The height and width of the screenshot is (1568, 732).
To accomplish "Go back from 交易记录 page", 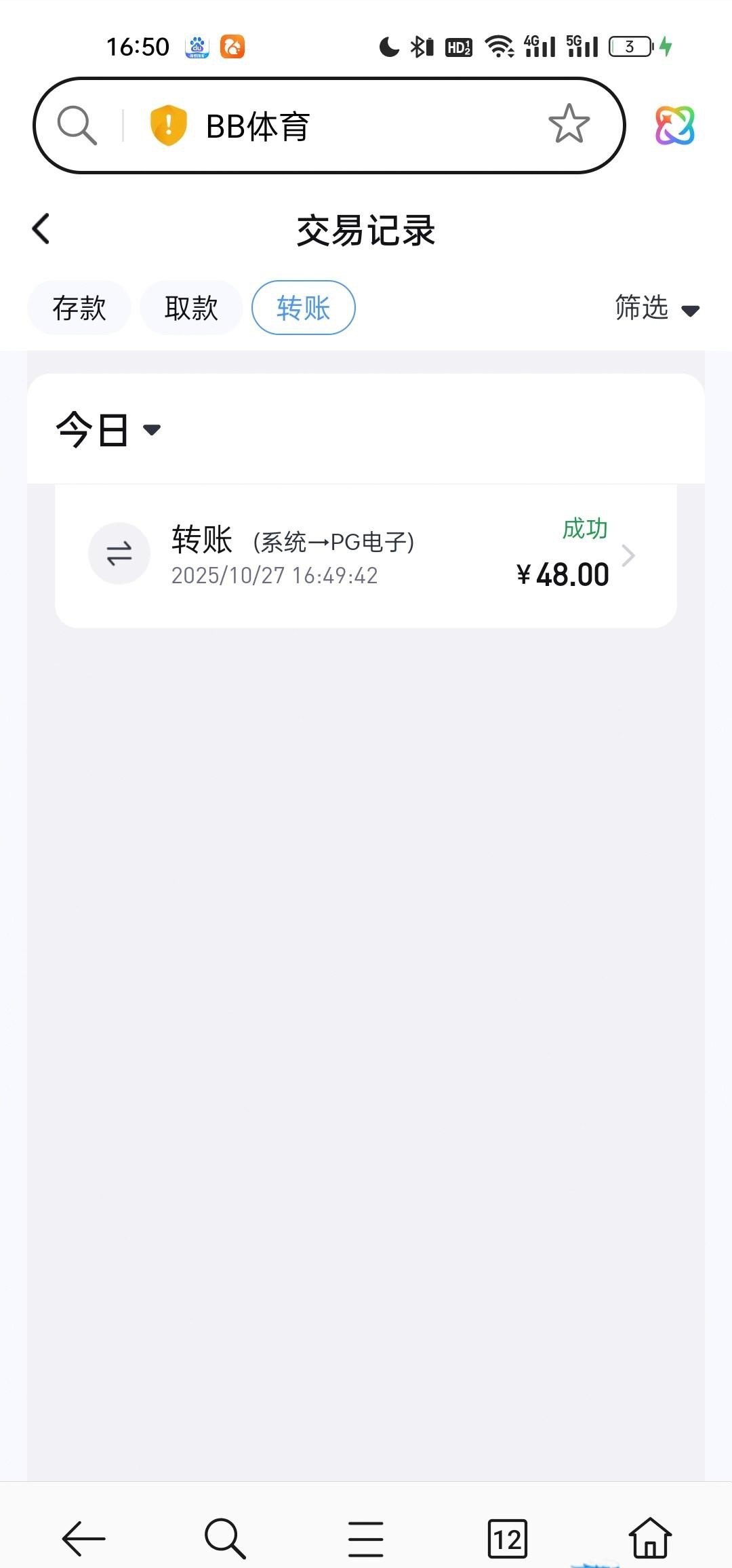I will pyautogui.click(x=41, y=229).
